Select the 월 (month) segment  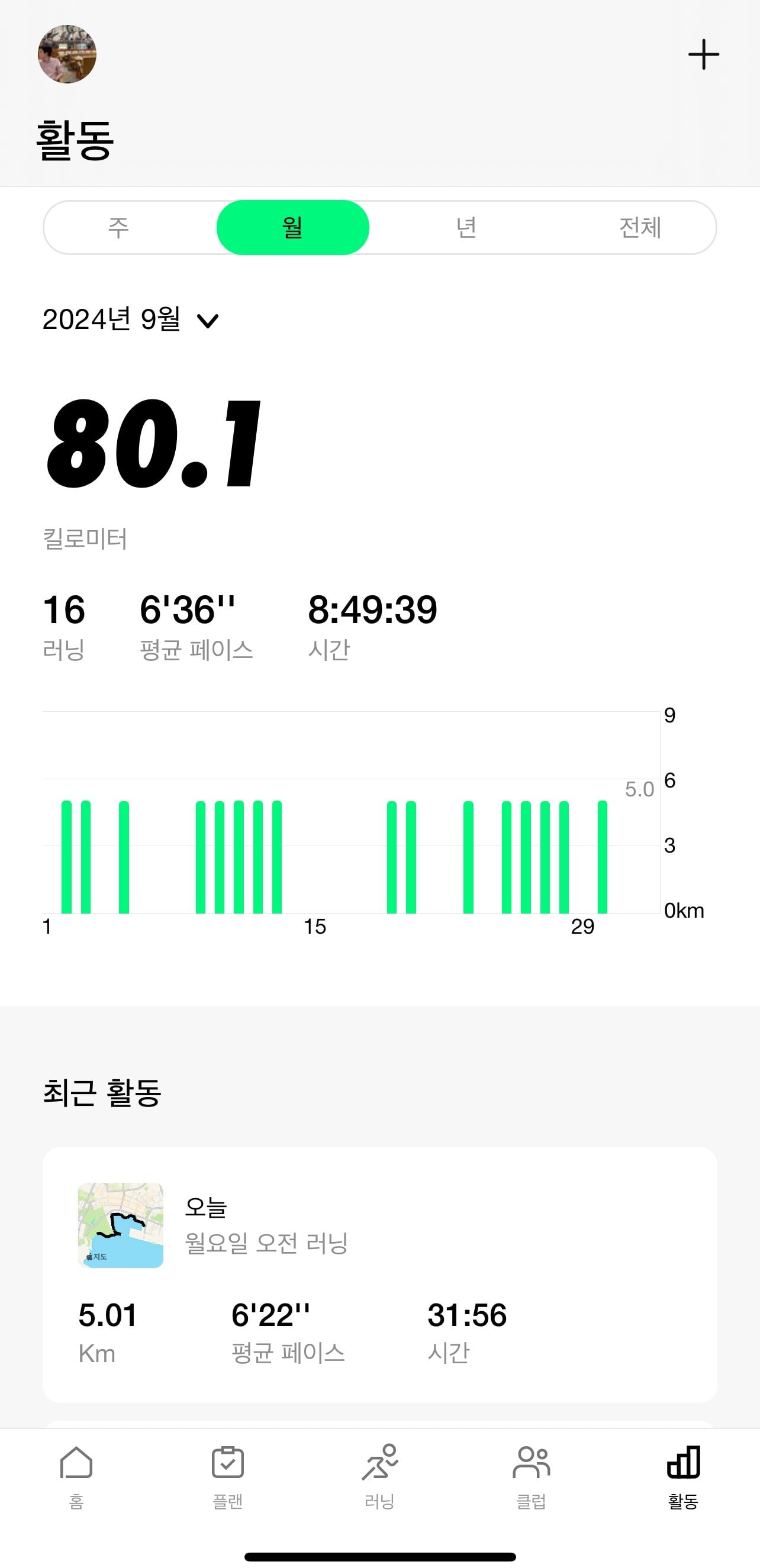pos(293,228)
